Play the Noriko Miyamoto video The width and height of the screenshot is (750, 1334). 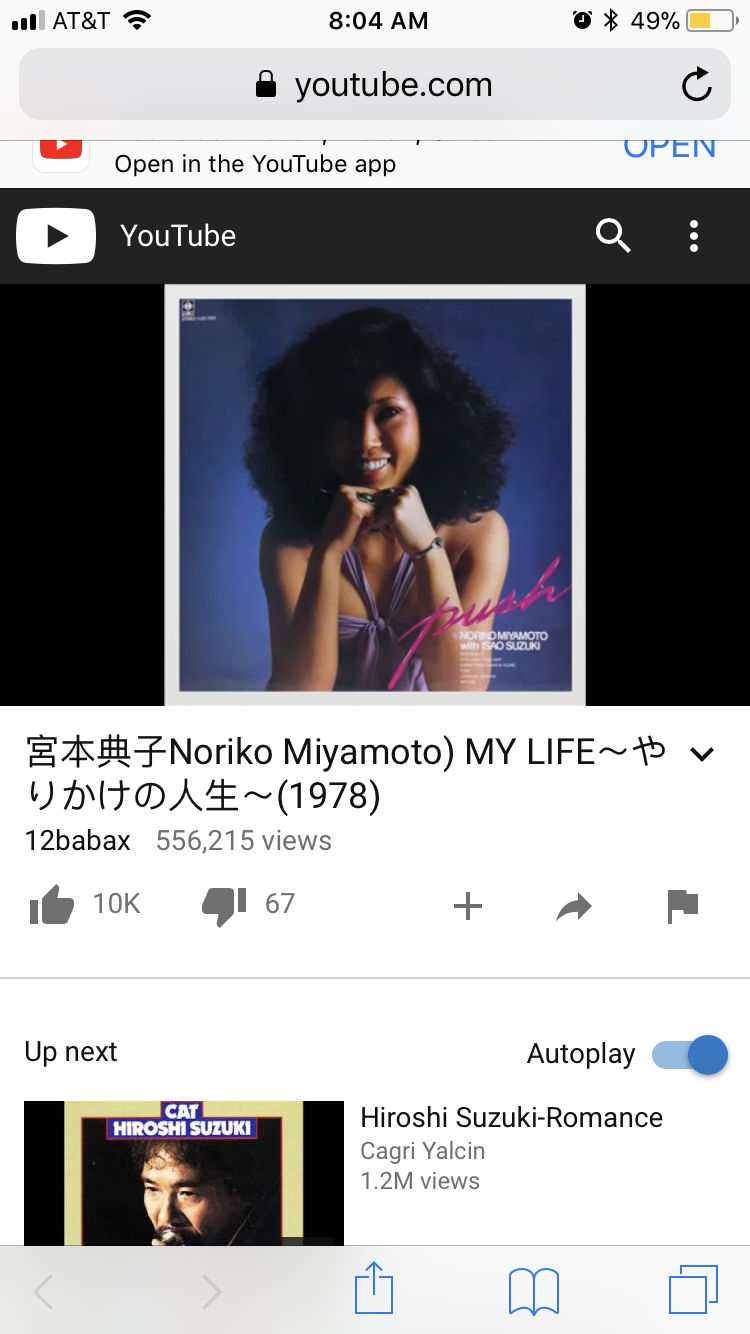click(375, 496)
